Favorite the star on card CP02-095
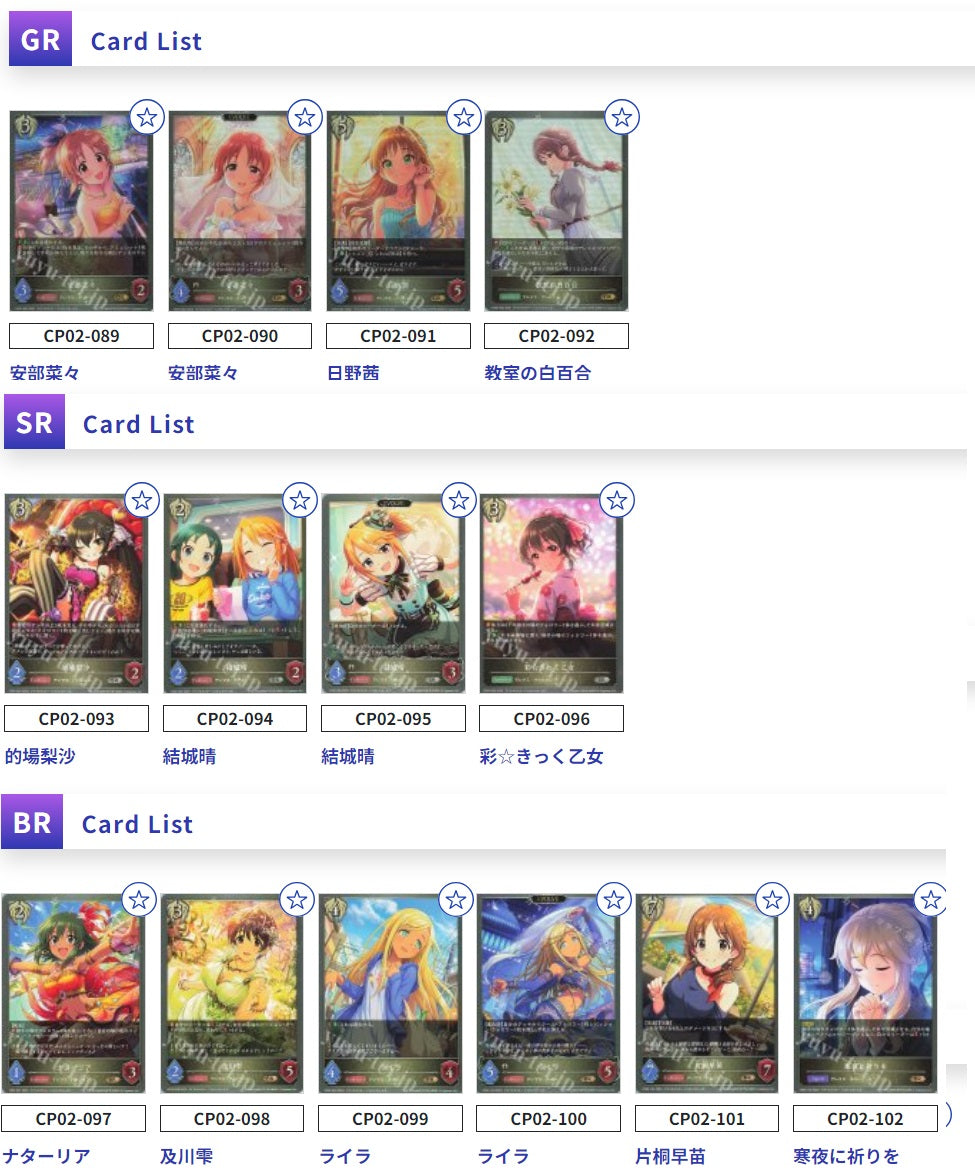The width and height of the screenshot is (975, 1174). (x=459, y=500)
